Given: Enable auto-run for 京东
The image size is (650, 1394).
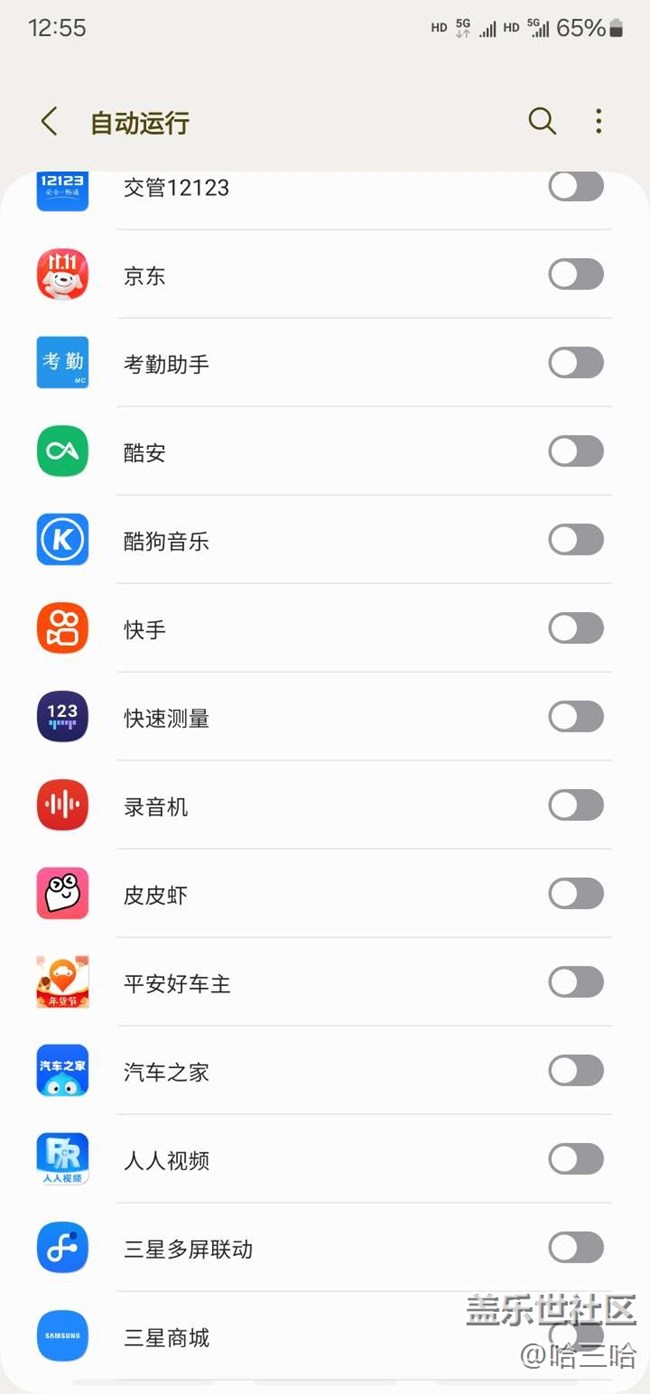Looking at the screenshot, I should pyautogui.click(x=576, y=275).
